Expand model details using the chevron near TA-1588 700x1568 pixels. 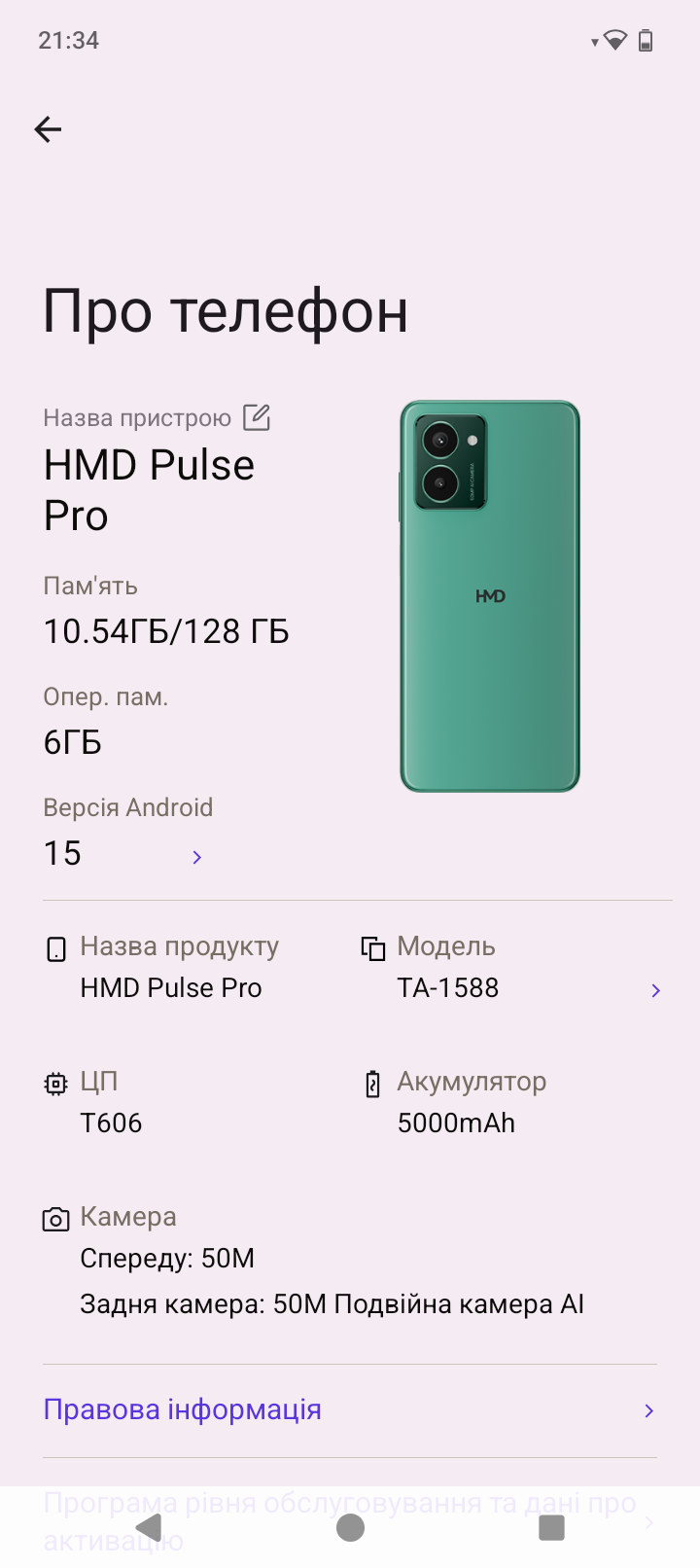[x=654, y=989]
